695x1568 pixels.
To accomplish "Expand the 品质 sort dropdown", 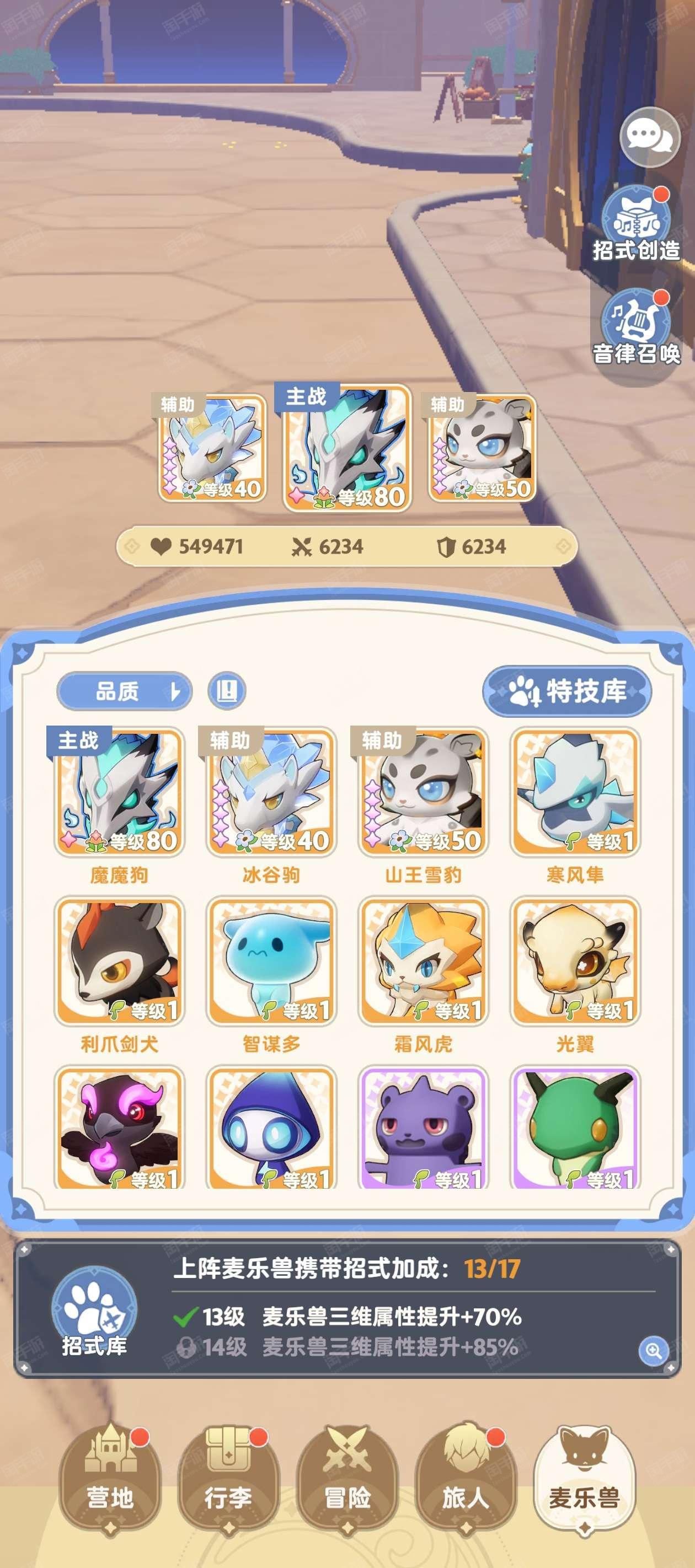I will tap(124, 691).
